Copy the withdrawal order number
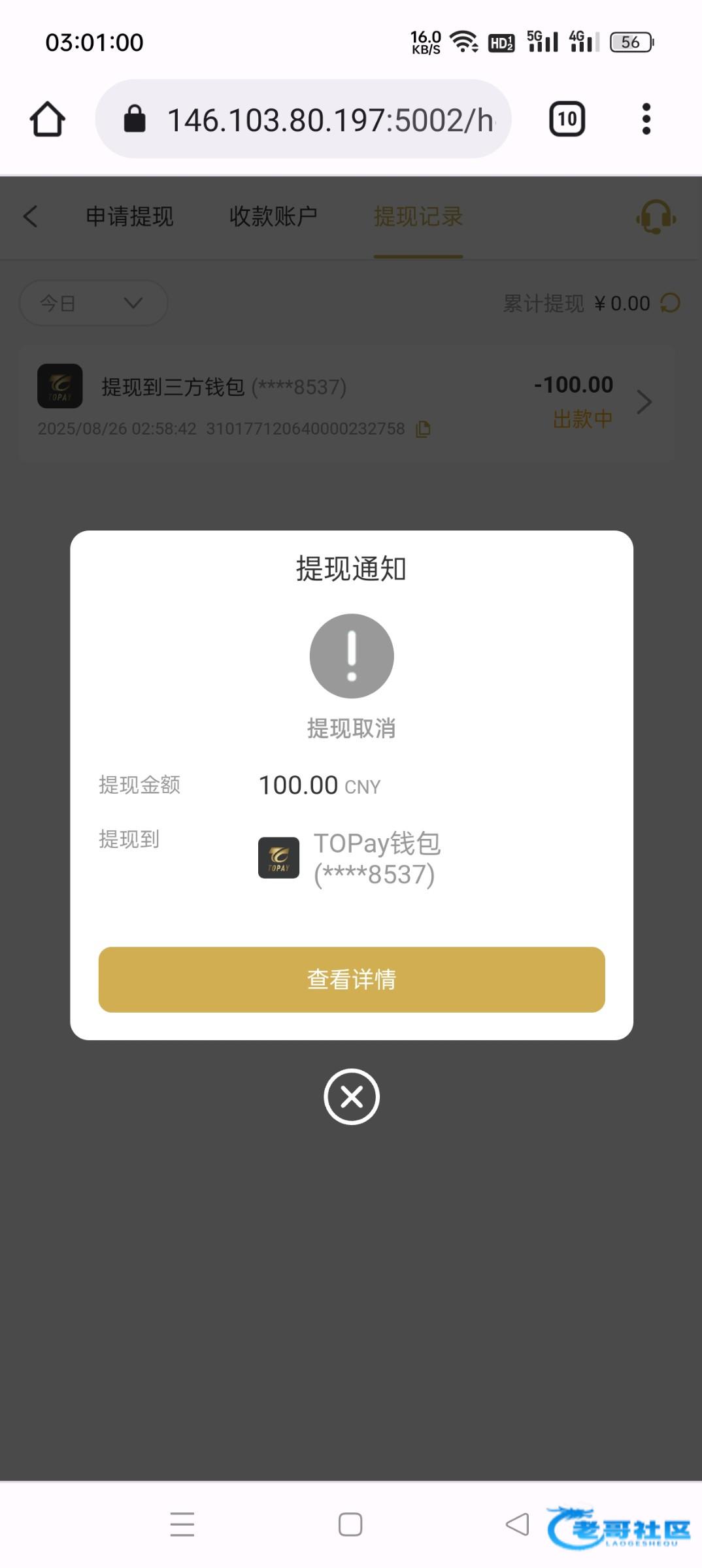Screen dimensions: 702x1568 point(424,429)
